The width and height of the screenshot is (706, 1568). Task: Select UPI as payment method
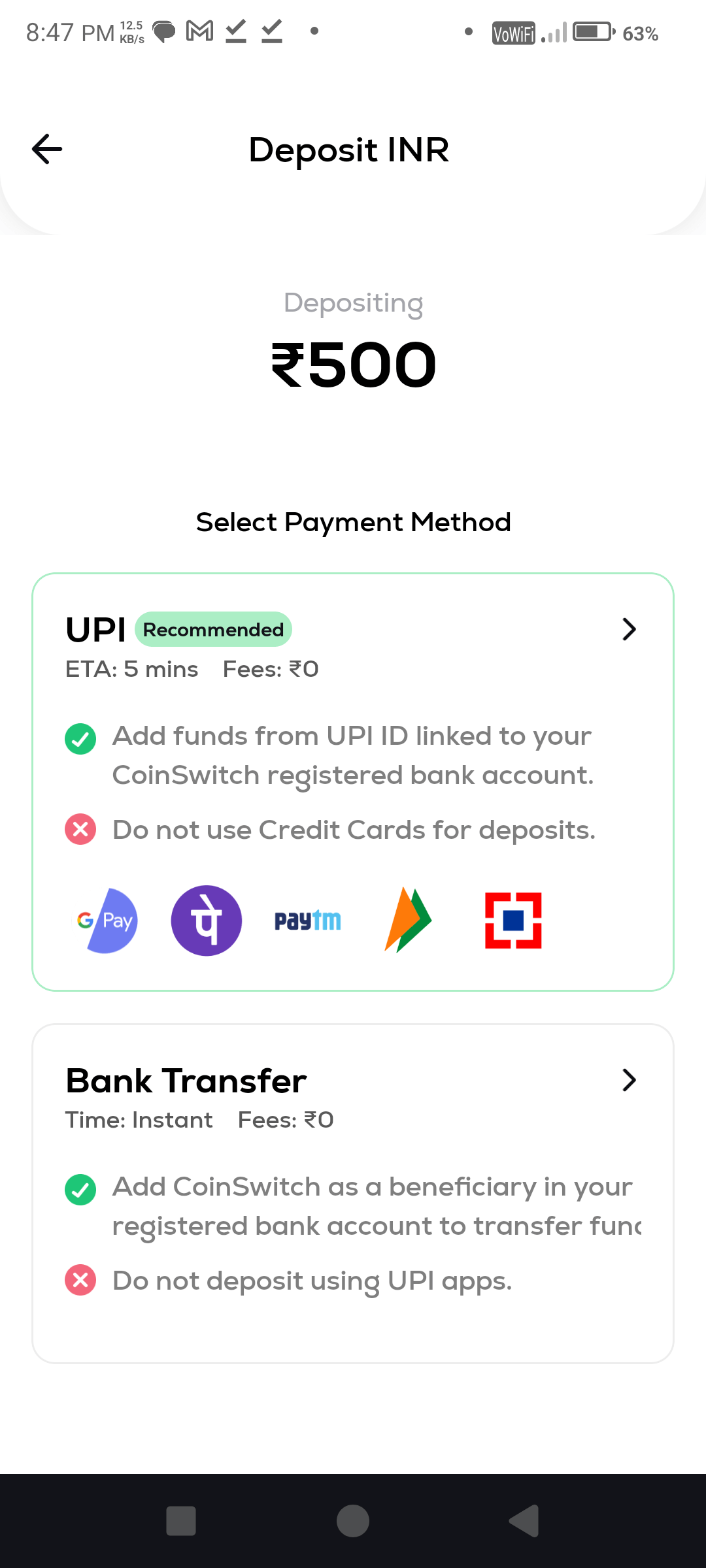[x=353, y=781]
